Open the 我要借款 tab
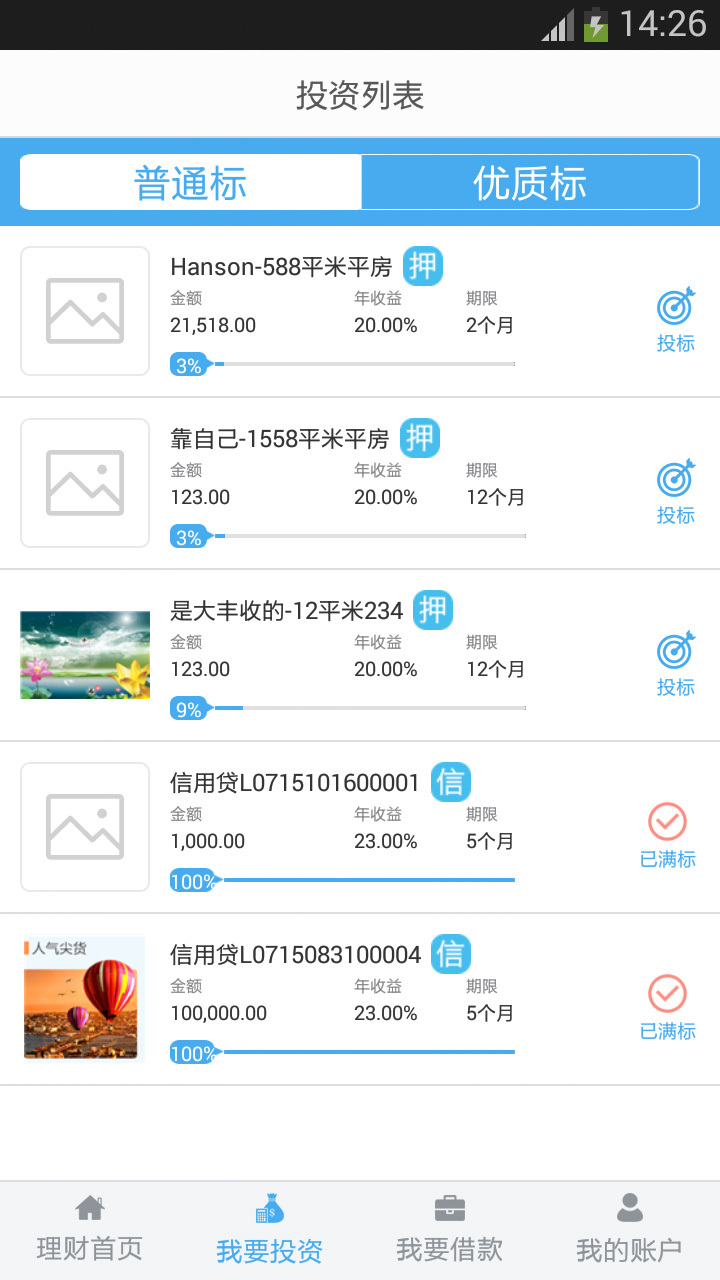Viewport: 720px width, 1280px height. [x=450, y=1230]
